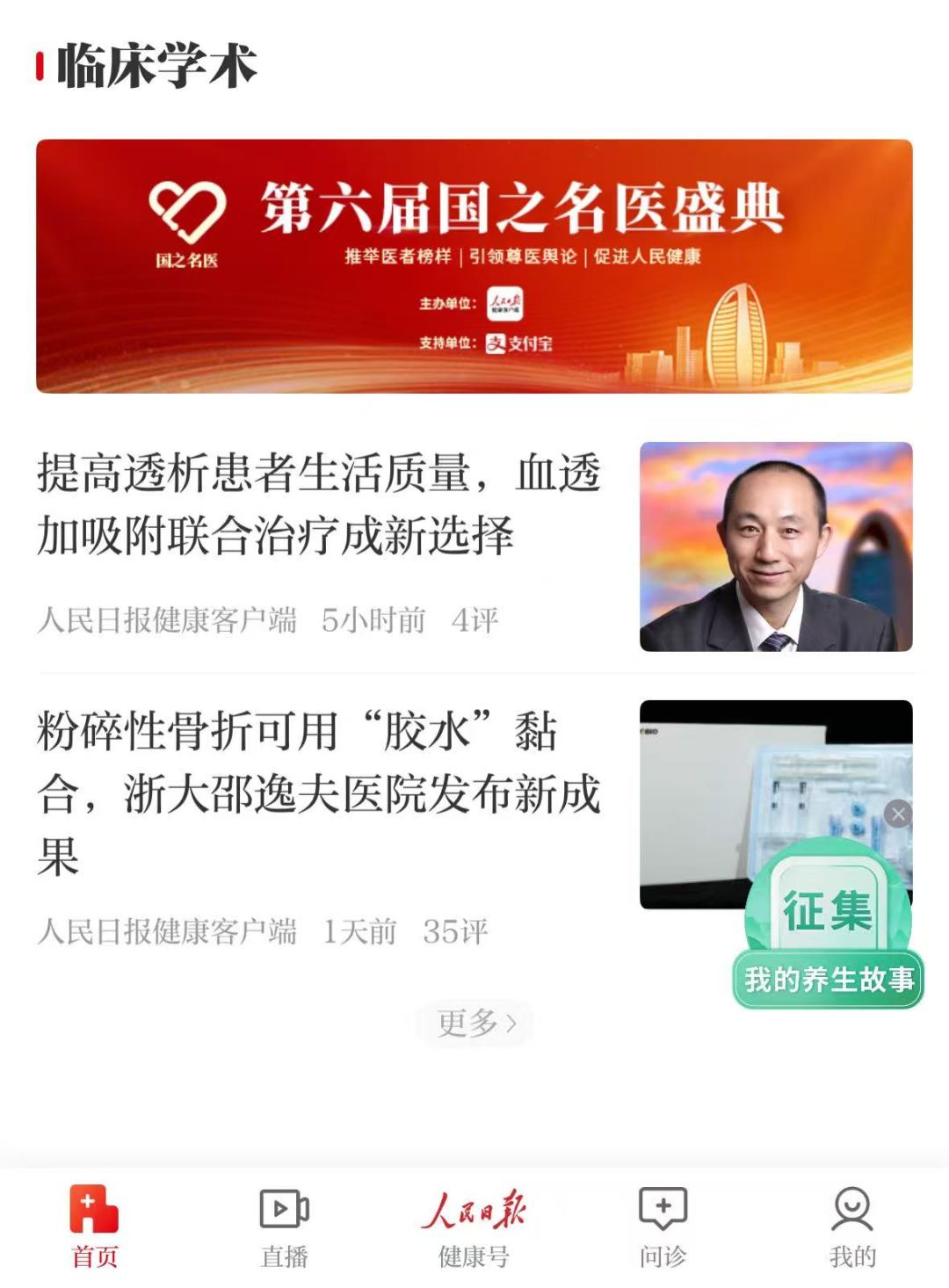Open the 我的 profile tab

(852, 1226)
